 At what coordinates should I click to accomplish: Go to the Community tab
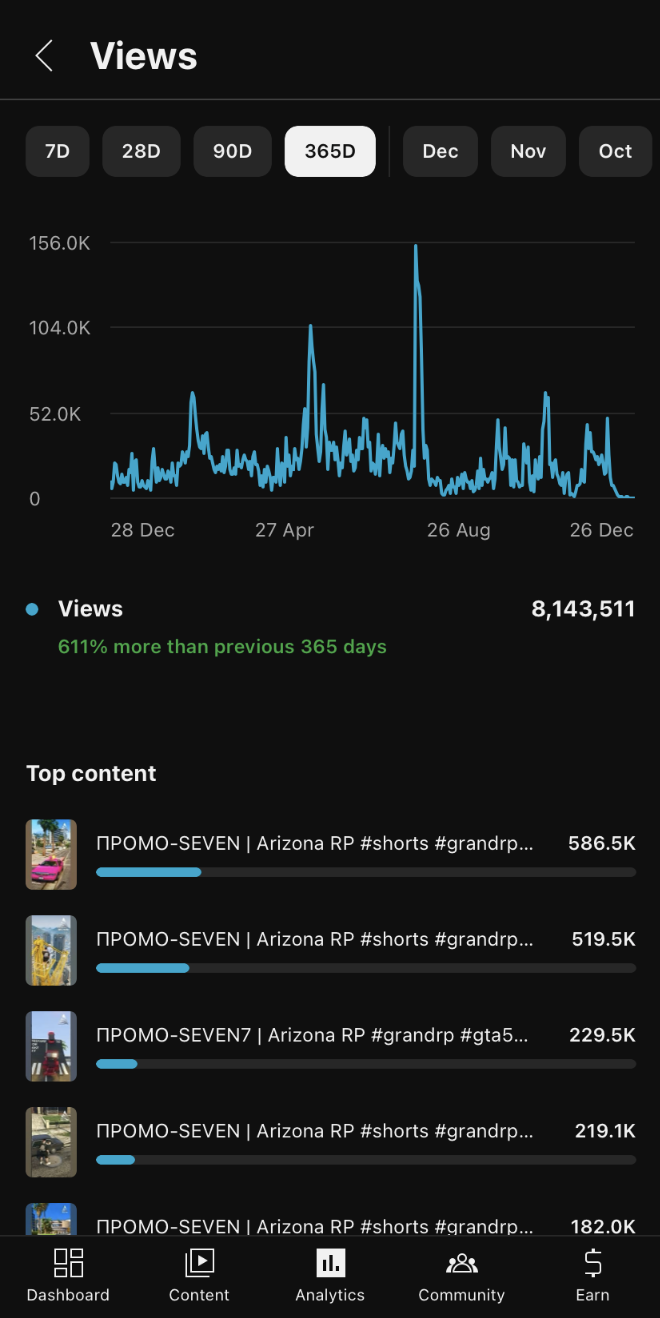point(461,1275)
